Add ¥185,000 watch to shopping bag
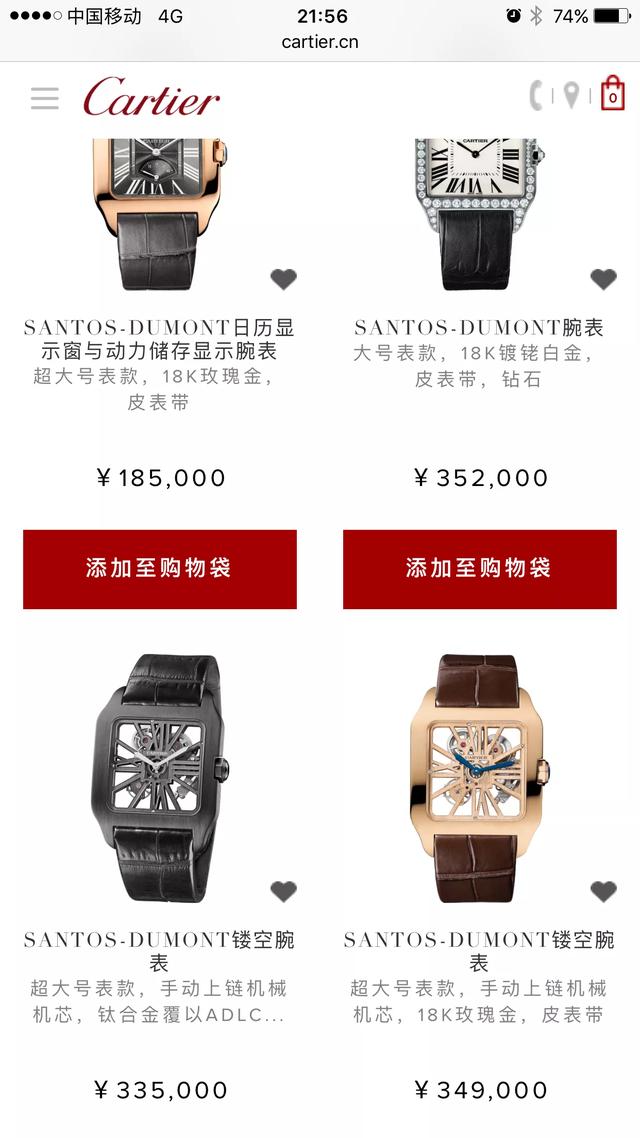Viewport: 640px width, 1138px height. 160,569
